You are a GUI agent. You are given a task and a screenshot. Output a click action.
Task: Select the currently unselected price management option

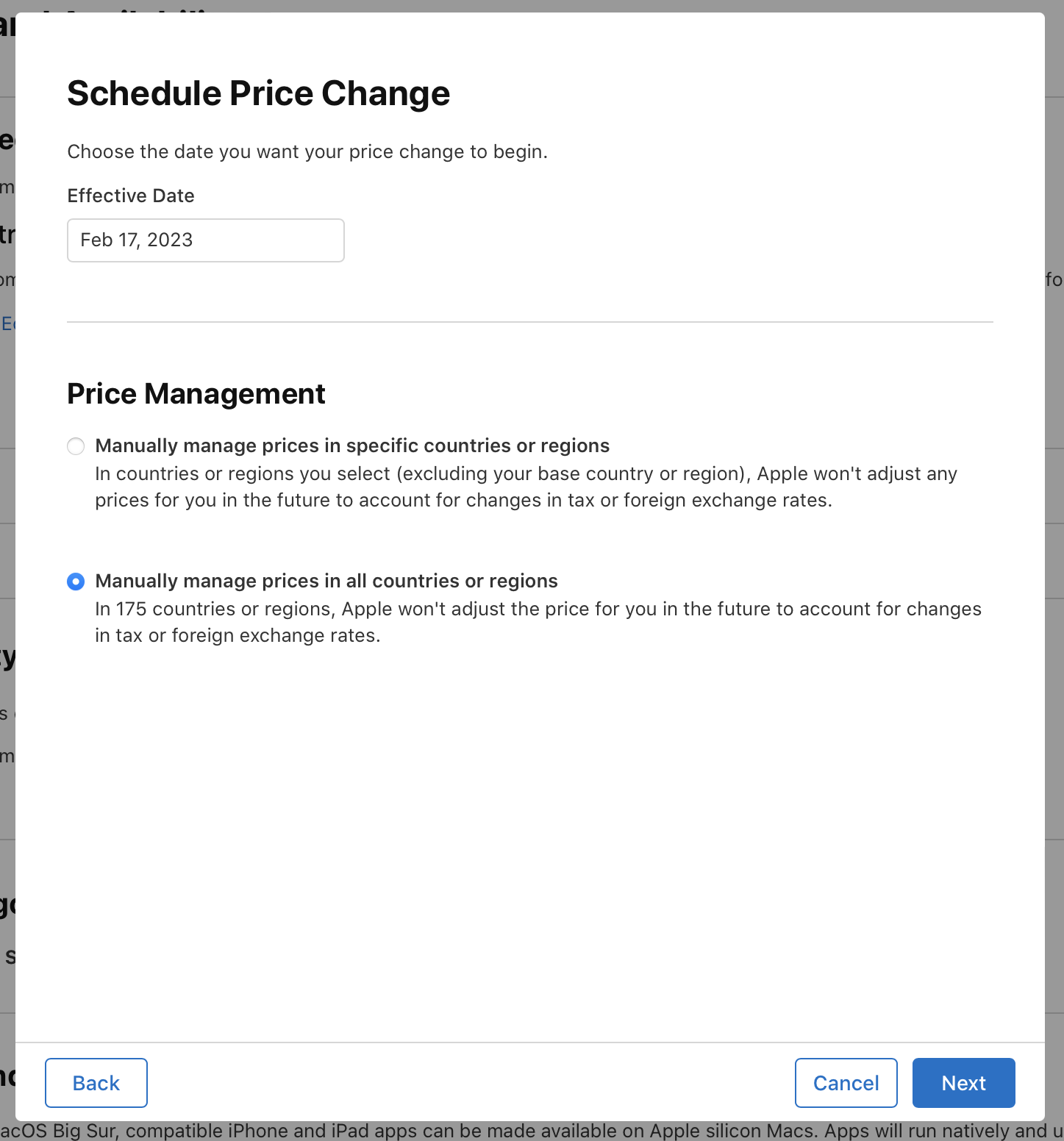point(76,446)
